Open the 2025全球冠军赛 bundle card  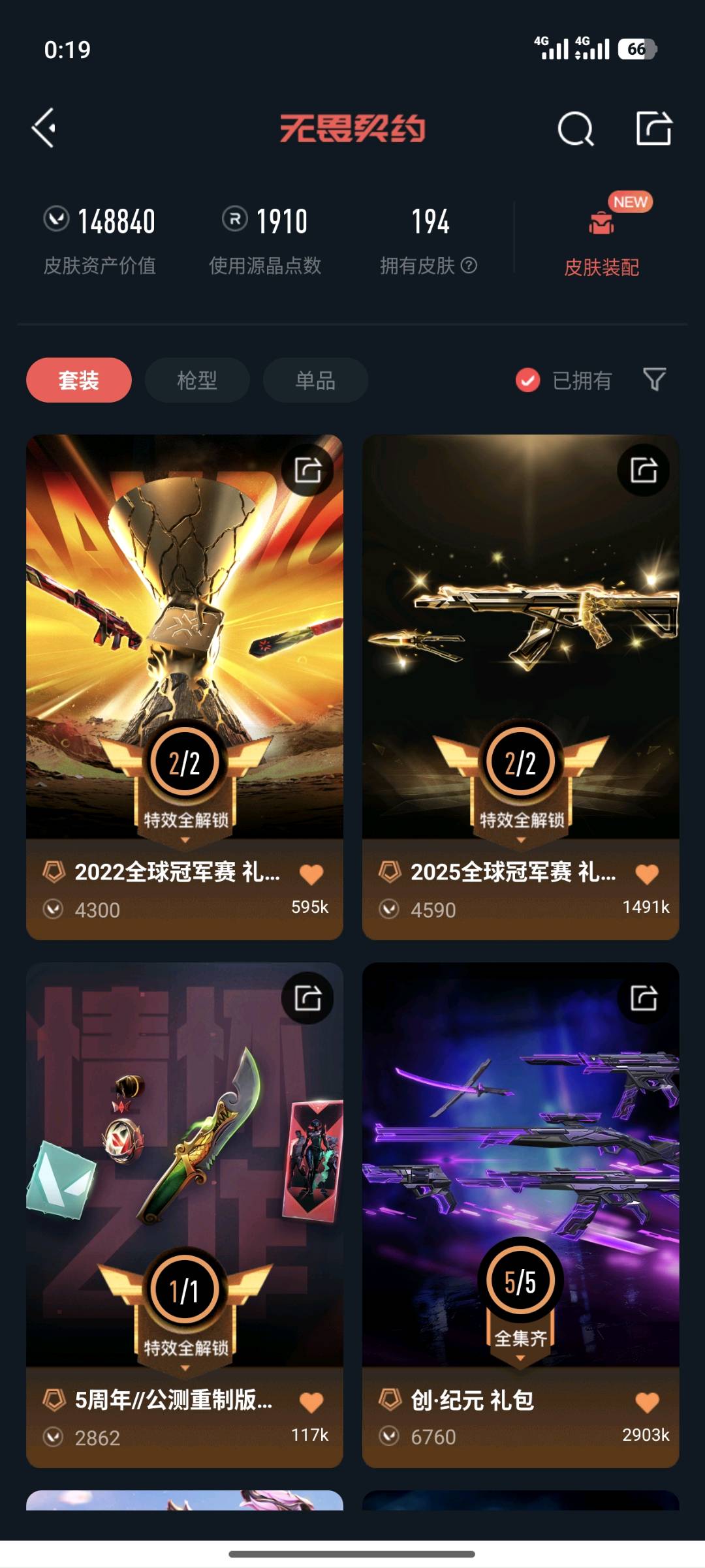pyautogui.click(x=521, y=687)
